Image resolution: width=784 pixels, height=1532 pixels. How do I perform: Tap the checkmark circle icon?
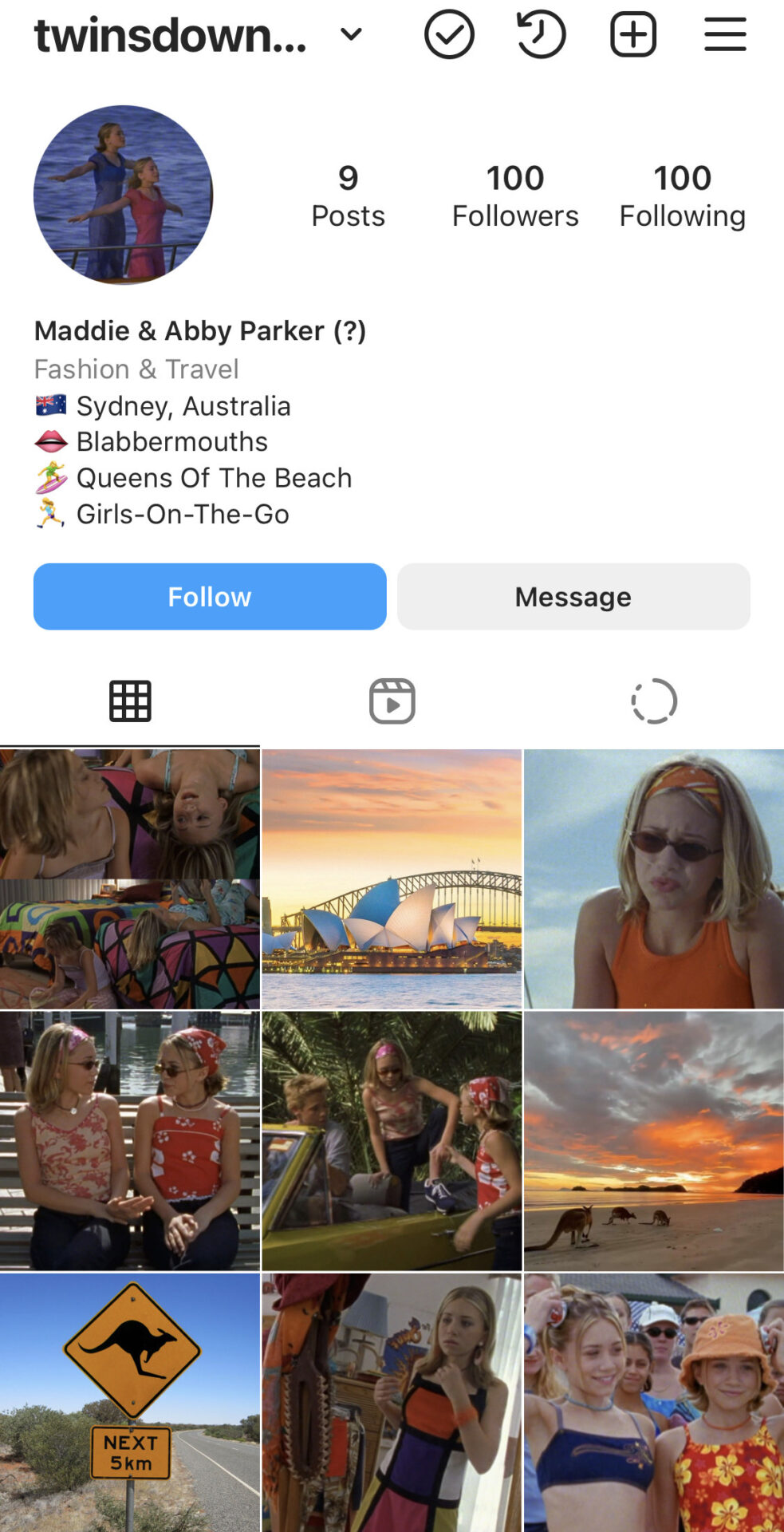pyautogui.click(x=449, y=34)
